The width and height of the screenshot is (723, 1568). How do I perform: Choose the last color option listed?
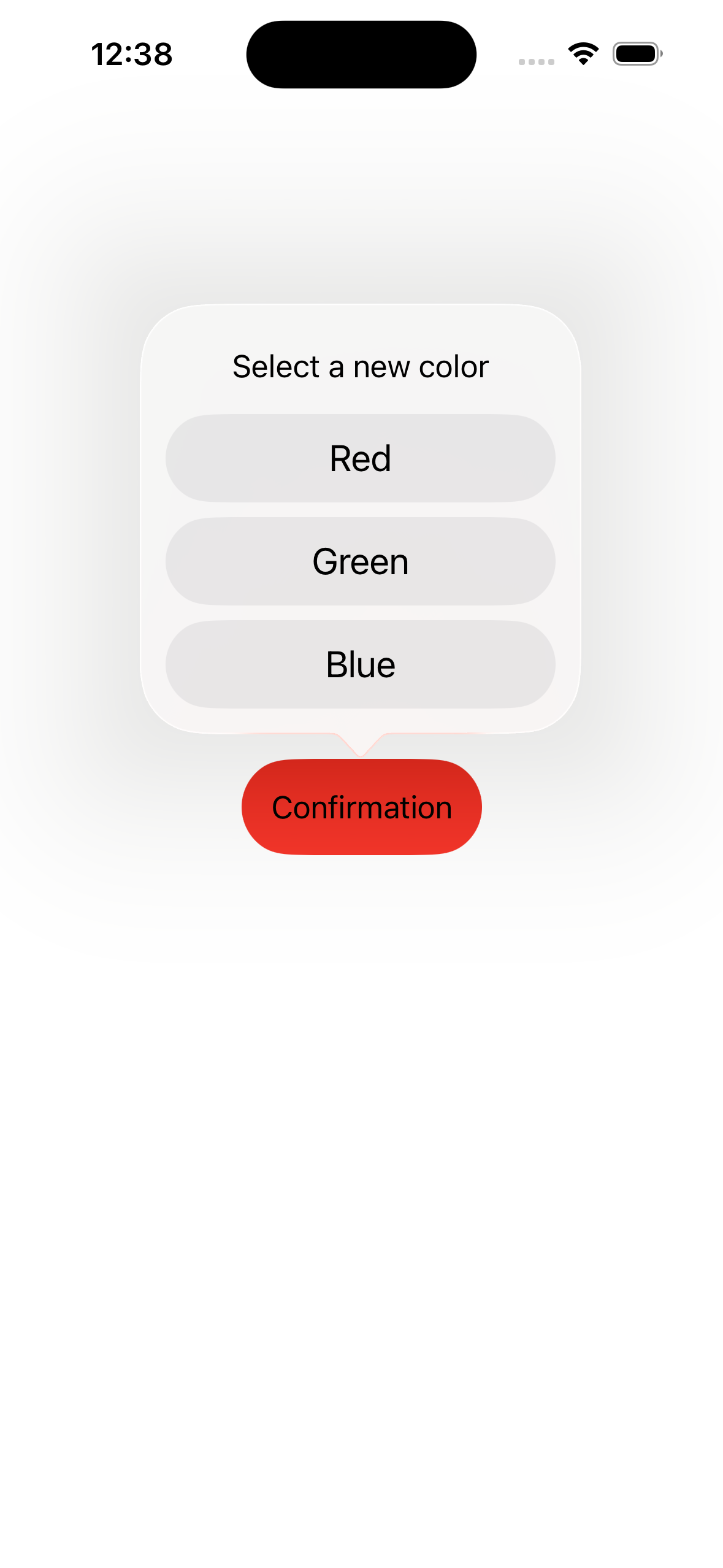pos(361,664)
